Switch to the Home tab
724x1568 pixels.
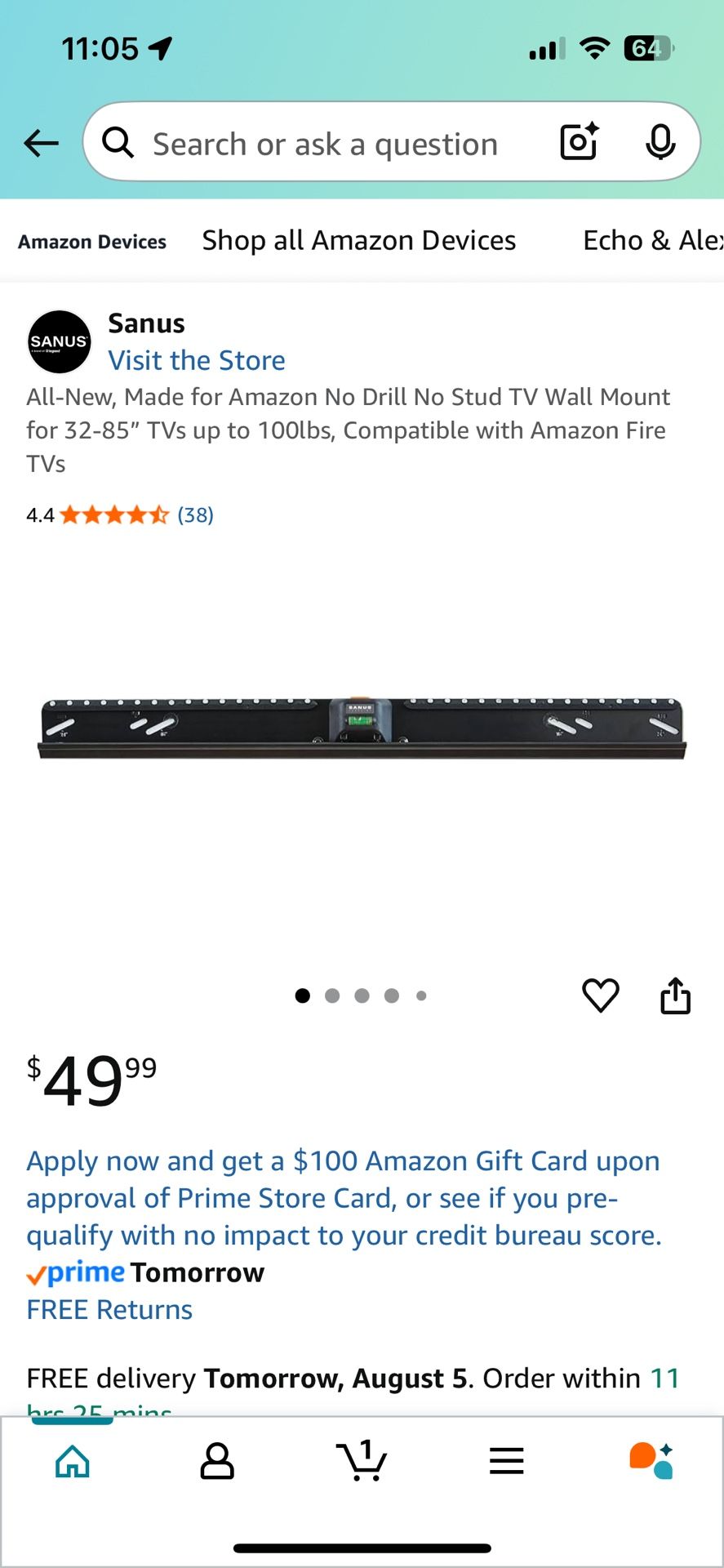(x=73, y=1461)
